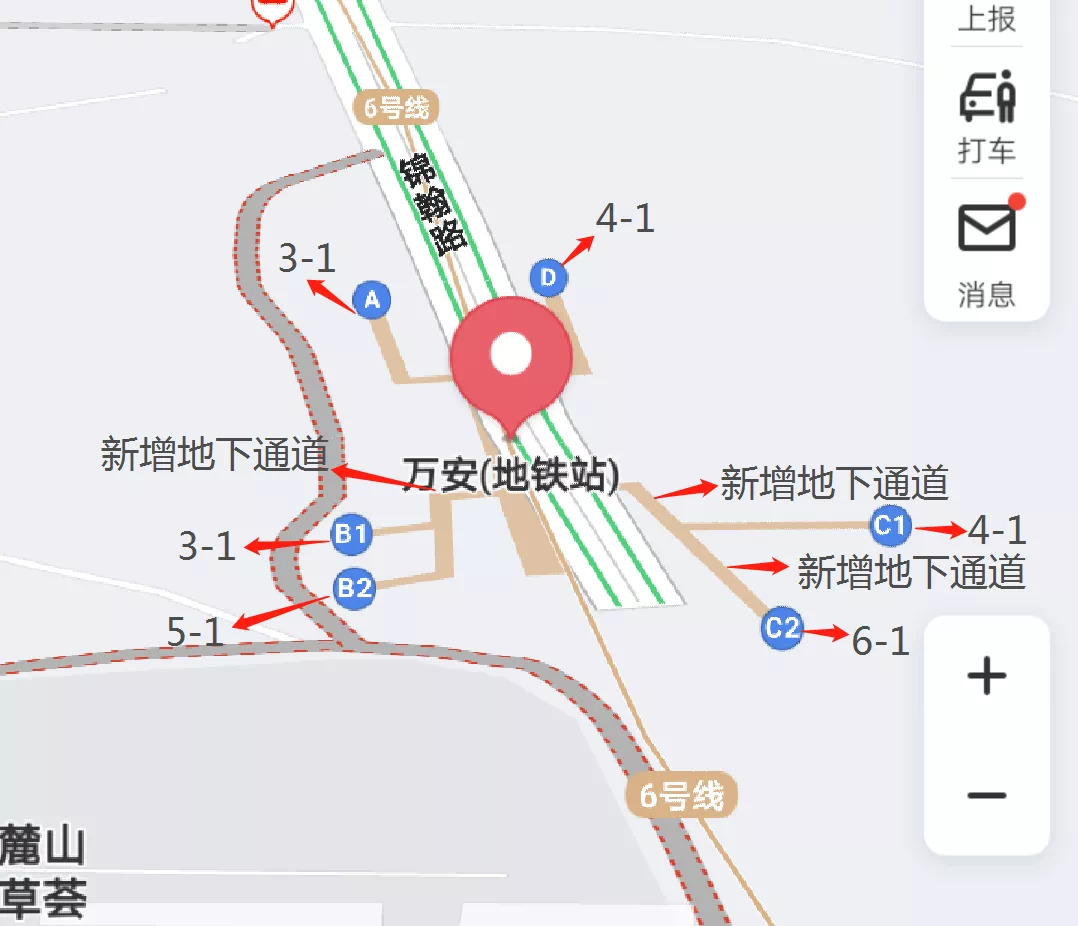Image resolution: width=1078 pixels, height=926 pixels.
Task: Tap exit marker A
Action: pyautogui.click(x=372, y=299)
